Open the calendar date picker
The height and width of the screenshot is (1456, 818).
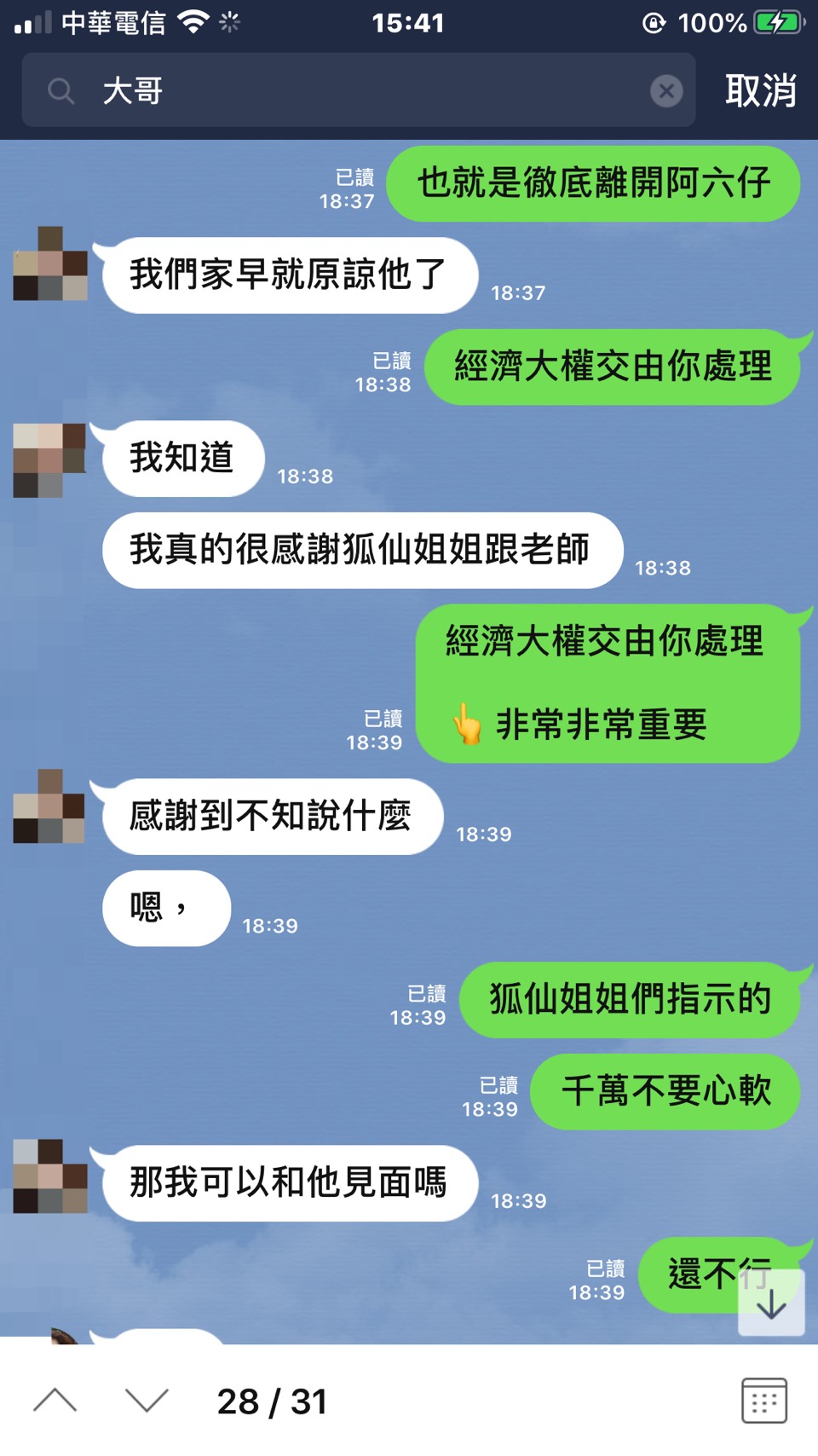tap(763, 1400)
